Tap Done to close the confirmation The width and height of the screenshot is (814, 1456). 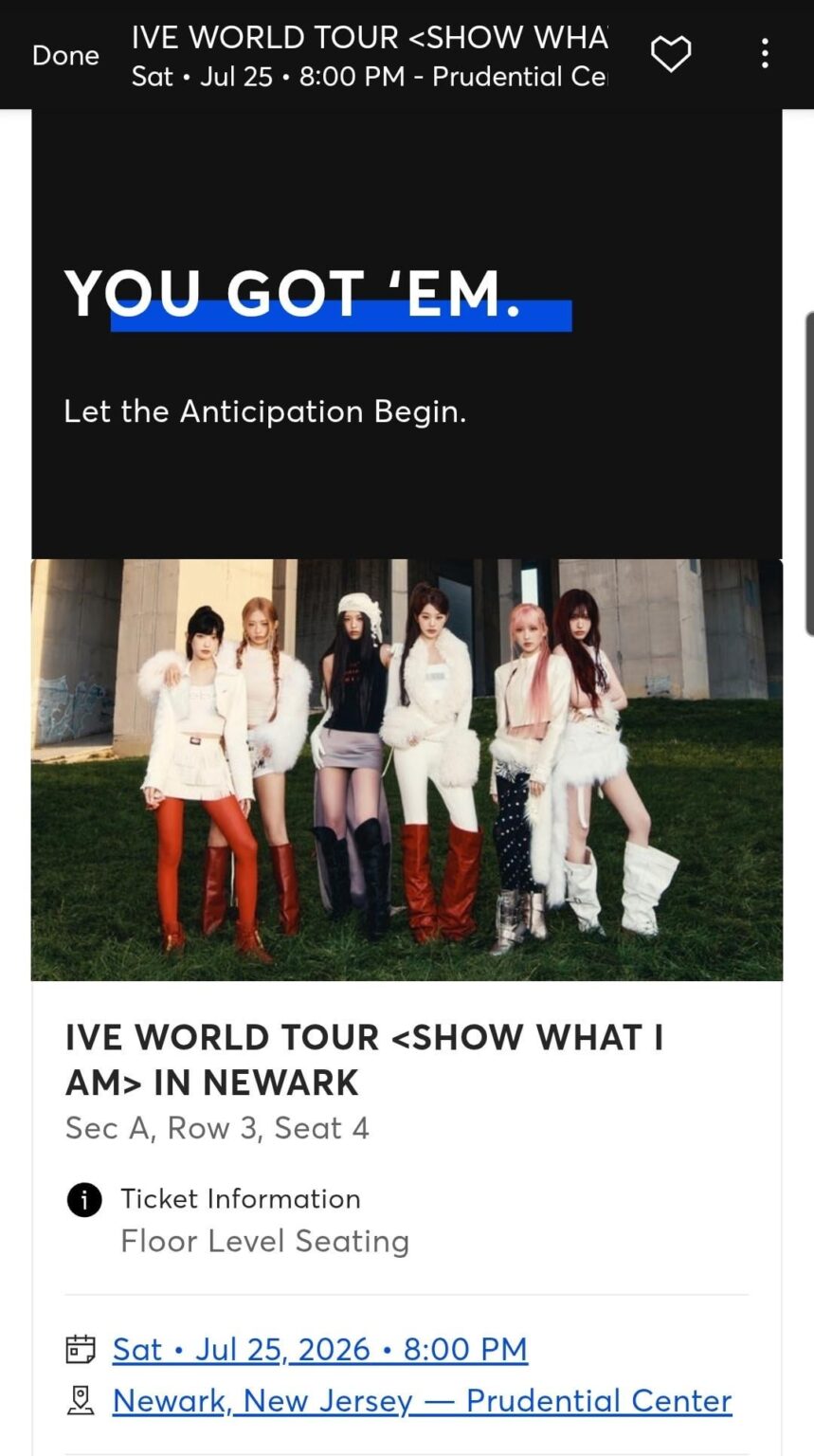pyautogui.click(x=65, y=56)
